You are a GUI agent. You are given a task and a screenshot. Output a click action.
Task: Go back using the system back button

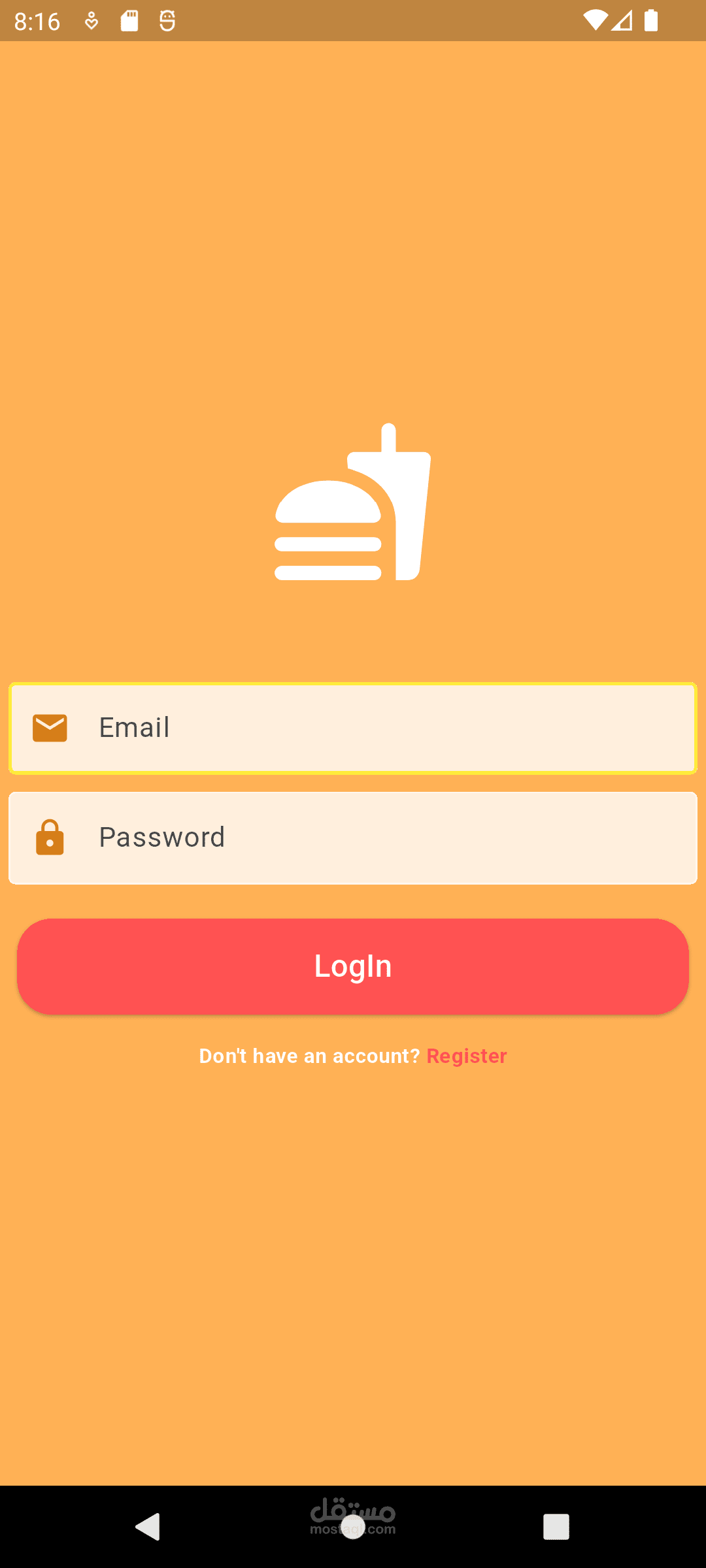[x=148, y=1527]
